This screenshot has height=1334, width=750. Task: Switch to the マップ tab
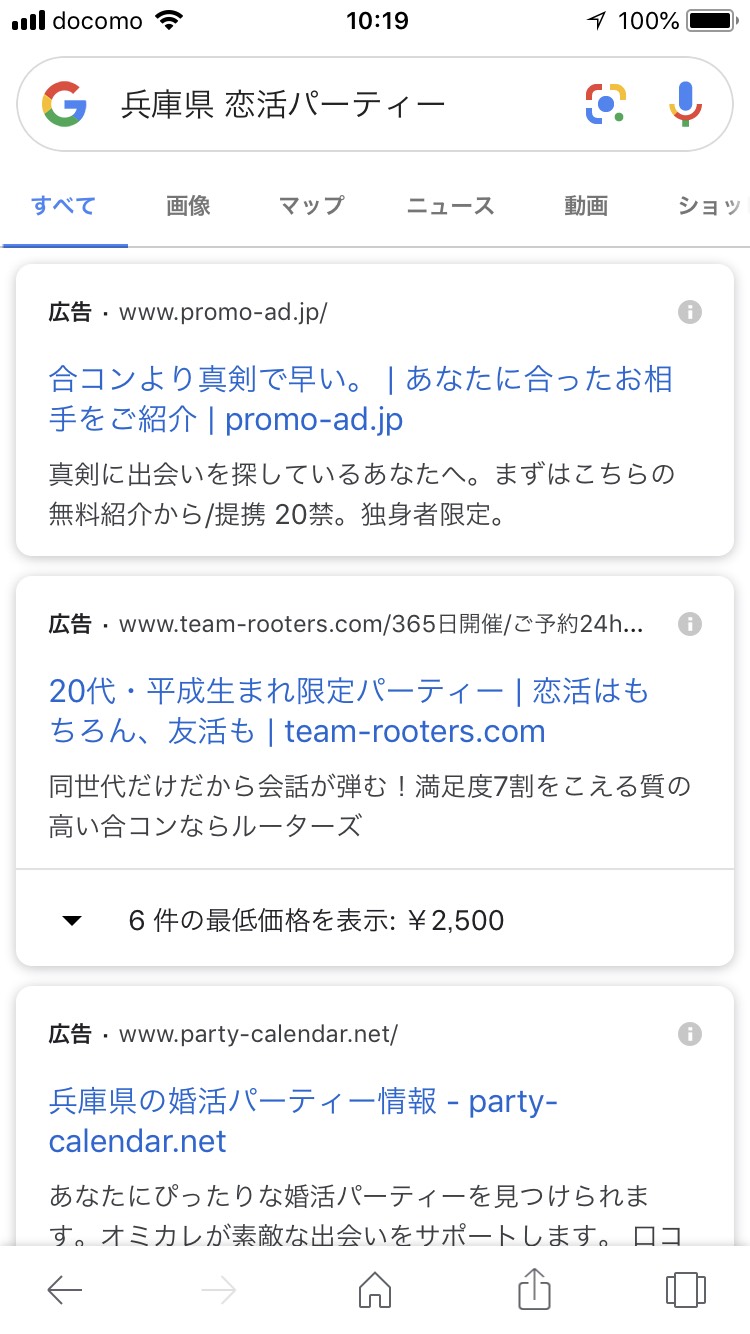point(311,206)
